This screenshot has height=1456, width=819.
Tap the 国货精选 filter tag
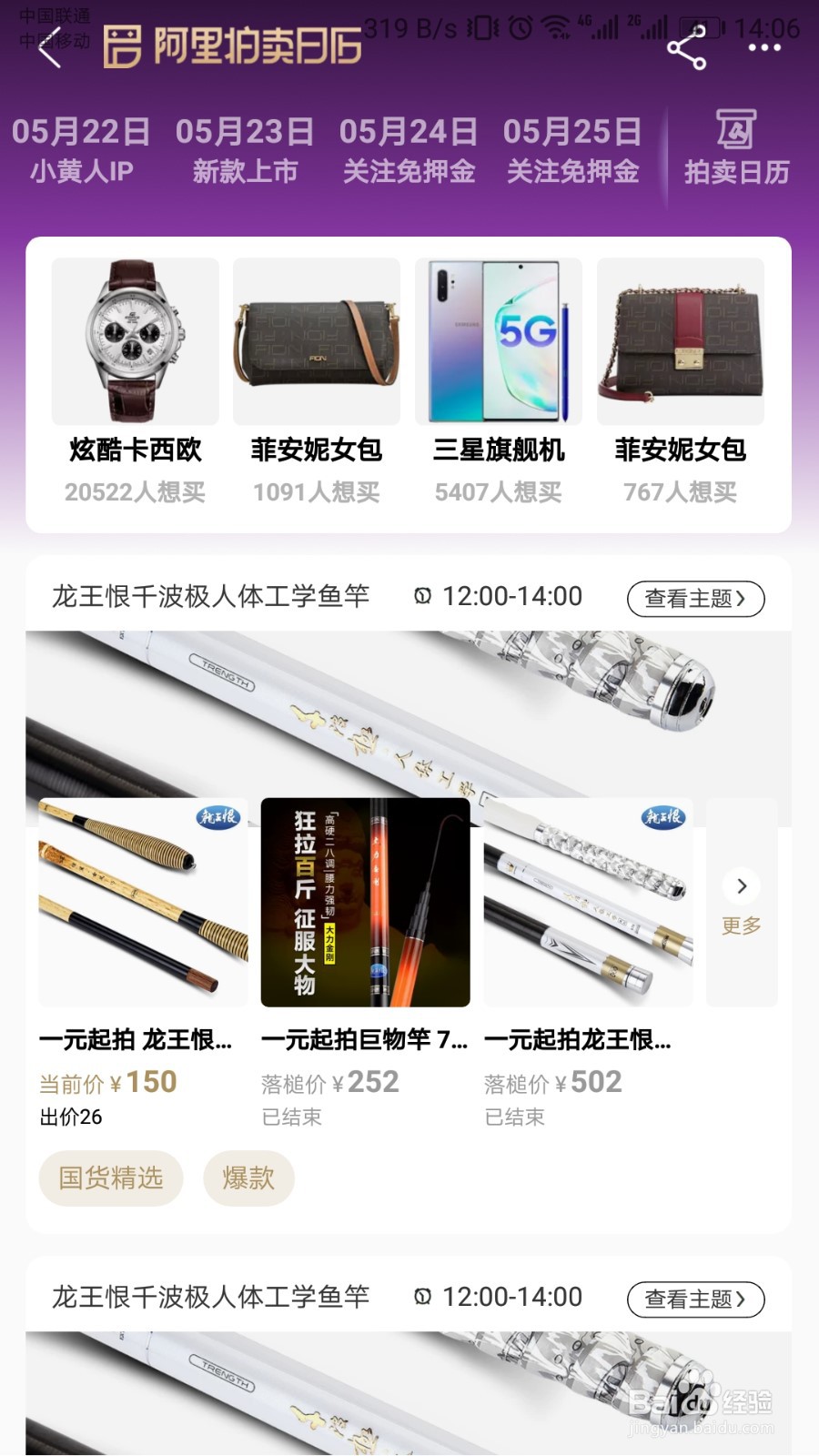click(110, 1178)
